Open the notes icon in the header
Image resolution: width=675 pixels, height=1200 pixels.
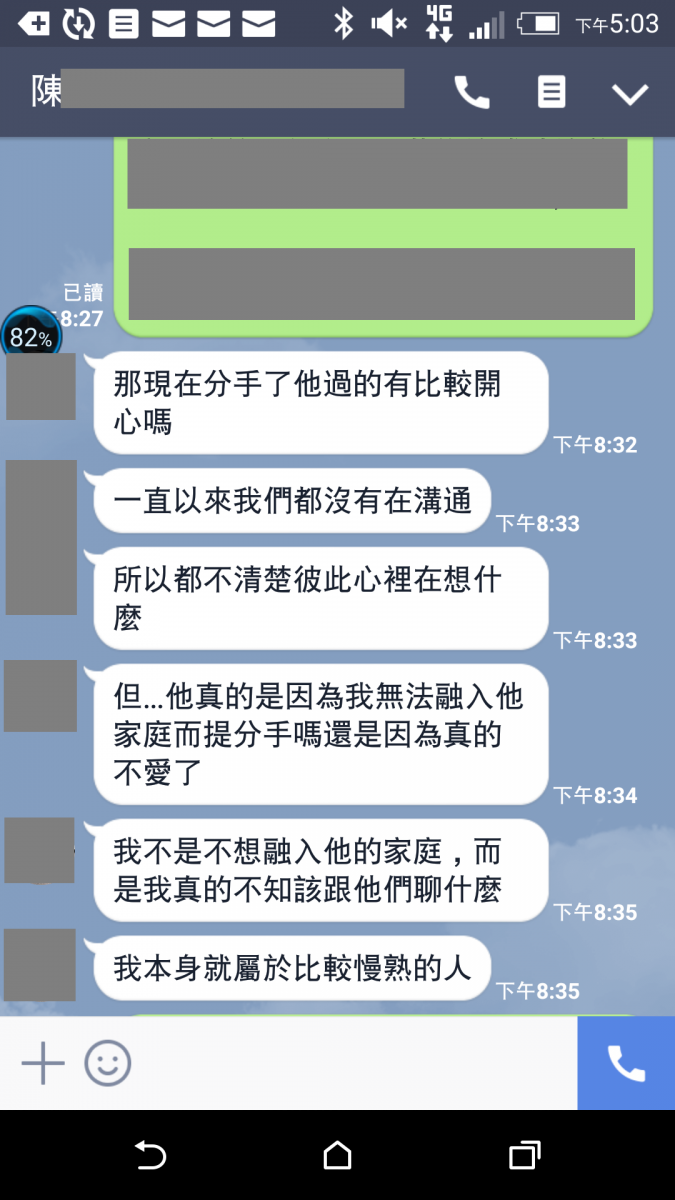coord(551,93)
